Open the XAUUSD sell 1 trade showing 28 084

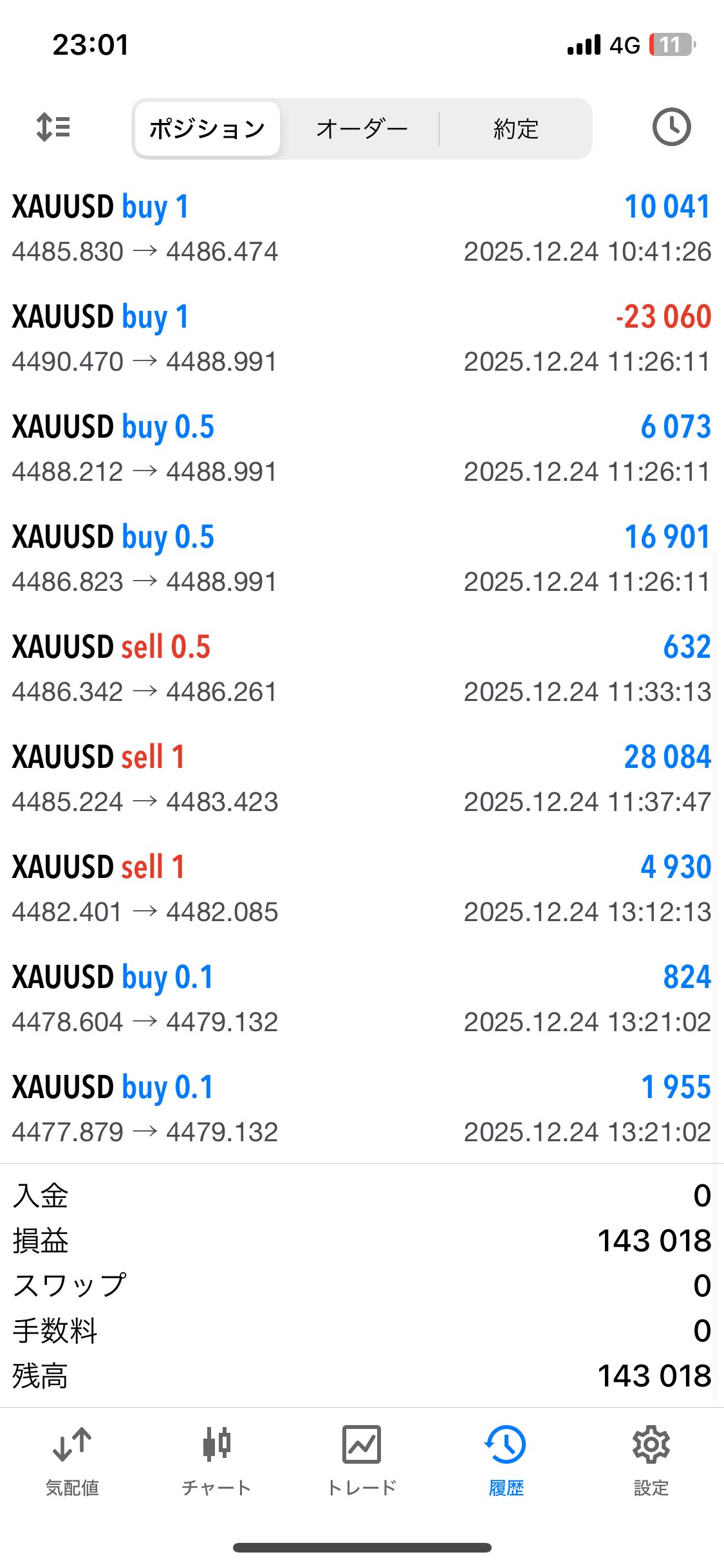pyautogui.click(x=362, y=779)
